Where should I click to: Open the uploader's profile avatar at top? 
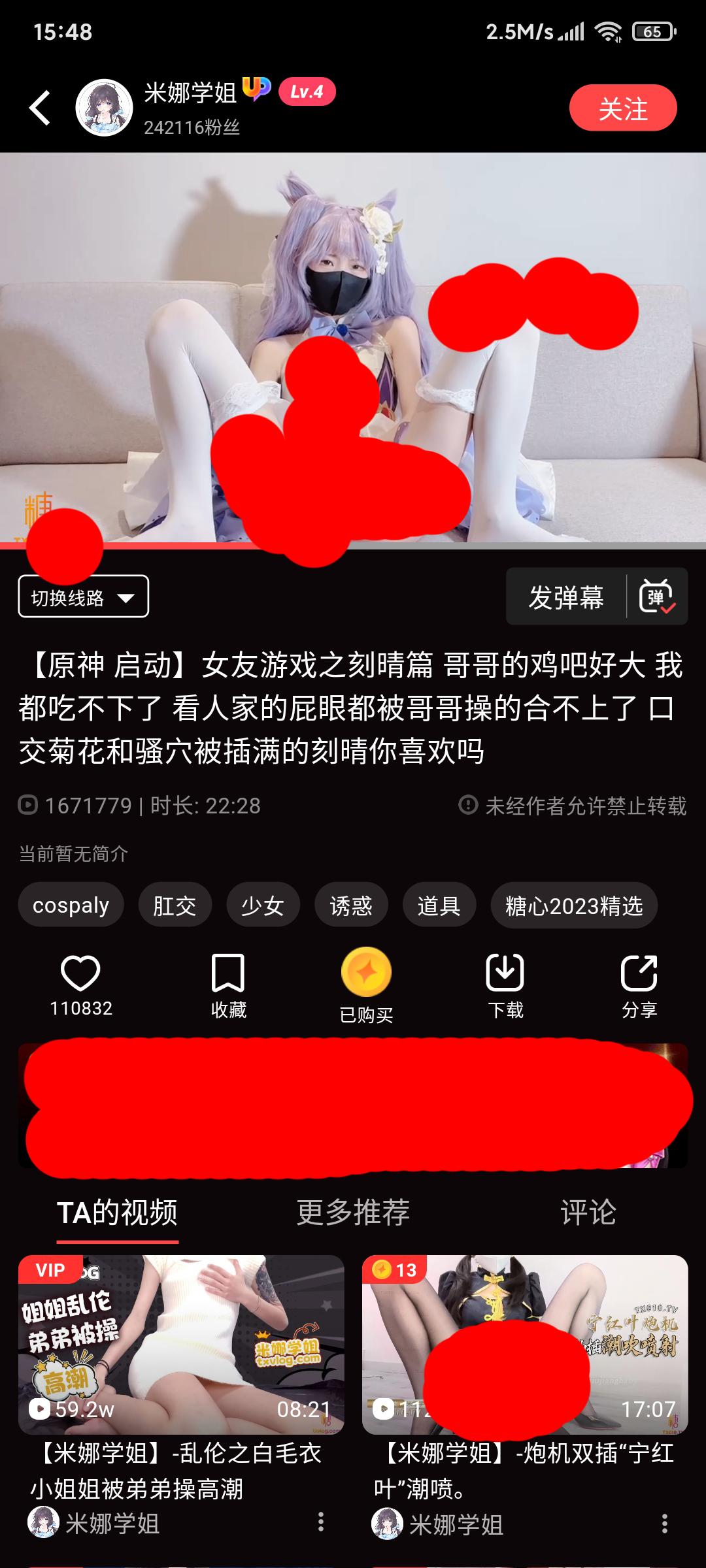point(105,108)
